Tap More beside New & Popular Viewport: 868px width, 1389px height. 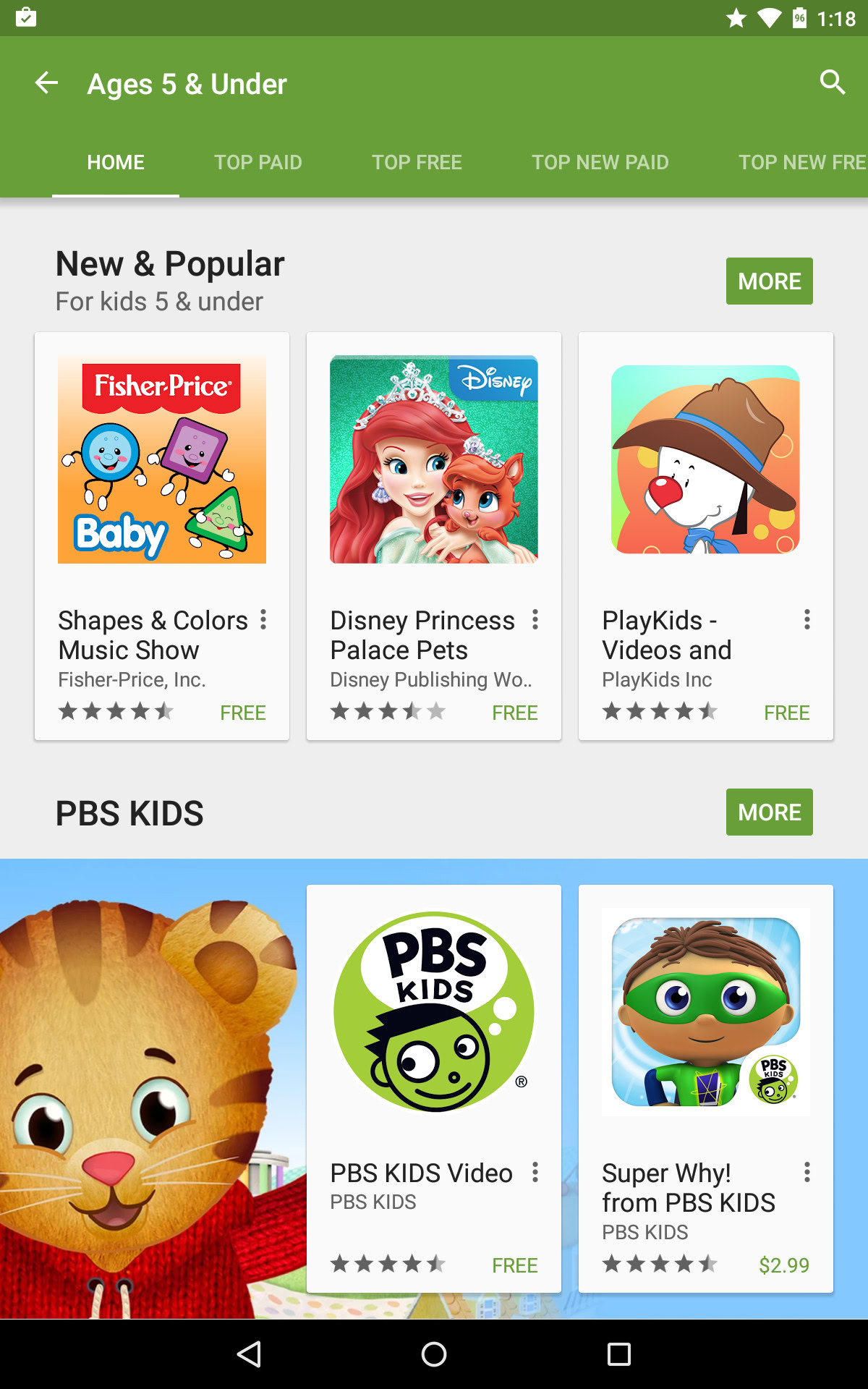click(769, 281)
